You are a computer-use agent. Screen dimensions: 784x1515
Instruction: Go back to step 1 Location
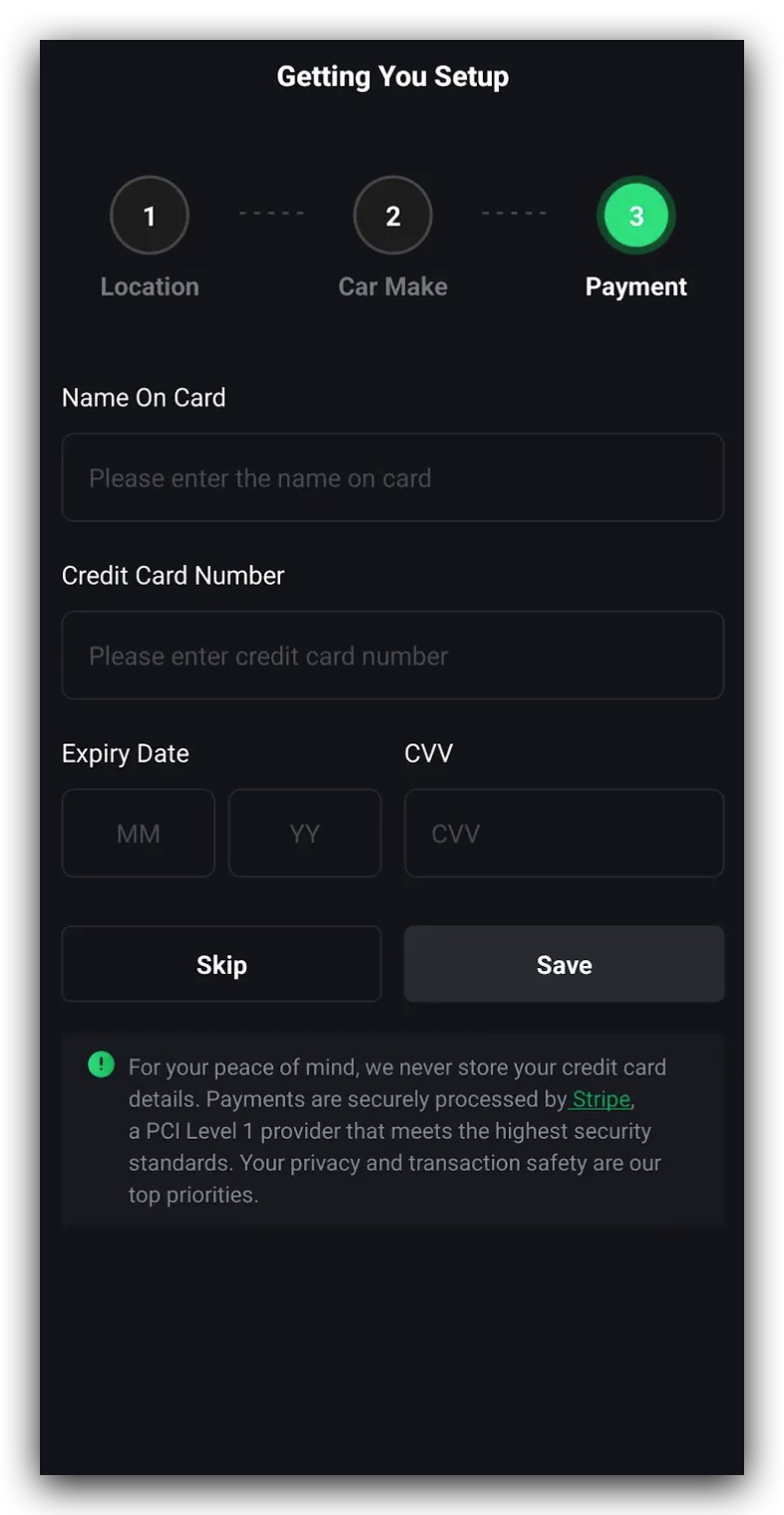coord(150,216)
